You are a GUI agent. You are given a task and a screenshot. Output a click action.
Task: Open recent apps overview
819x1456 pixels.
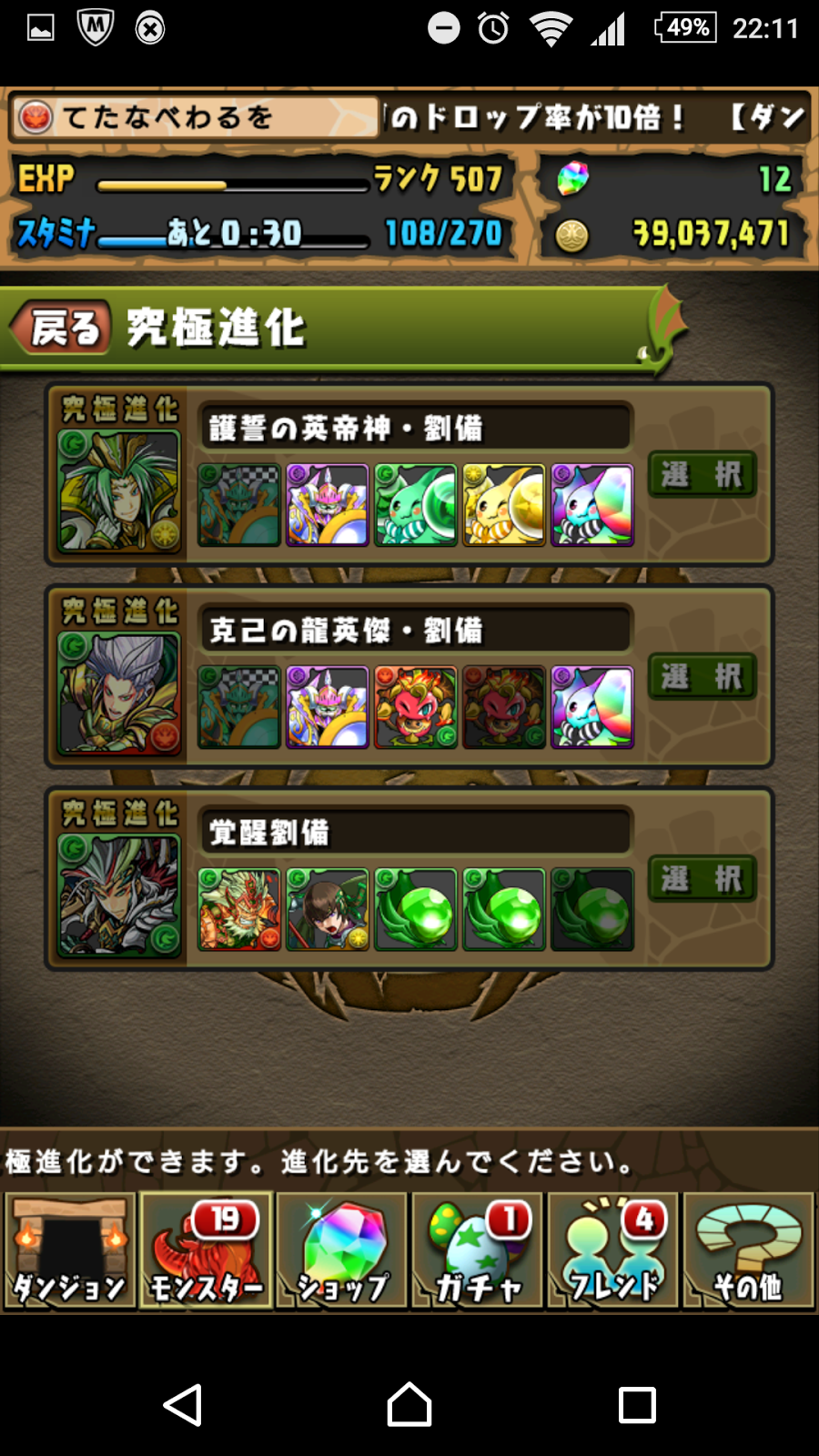[637, 1405]
